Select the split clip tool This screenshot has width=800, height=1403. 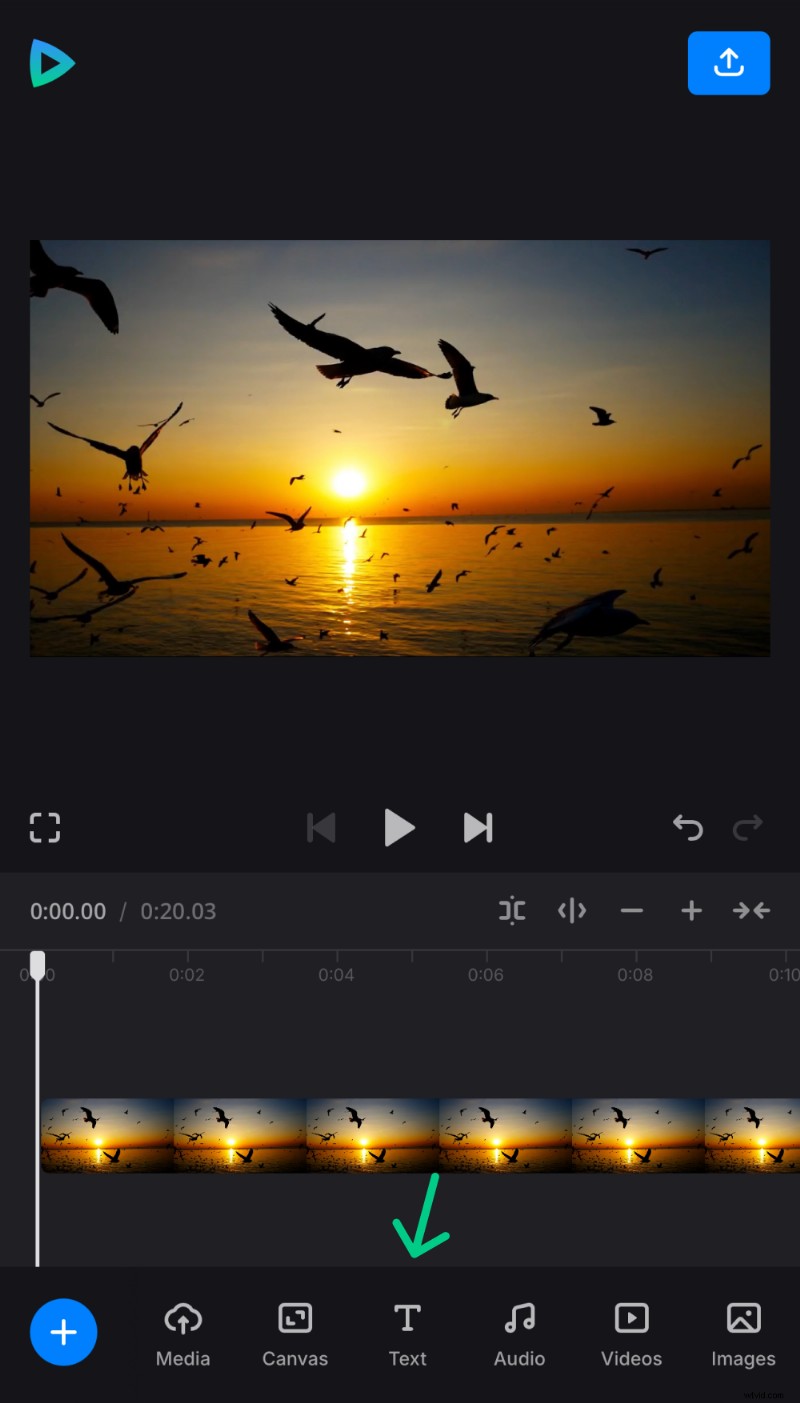(x=511, y=911)
